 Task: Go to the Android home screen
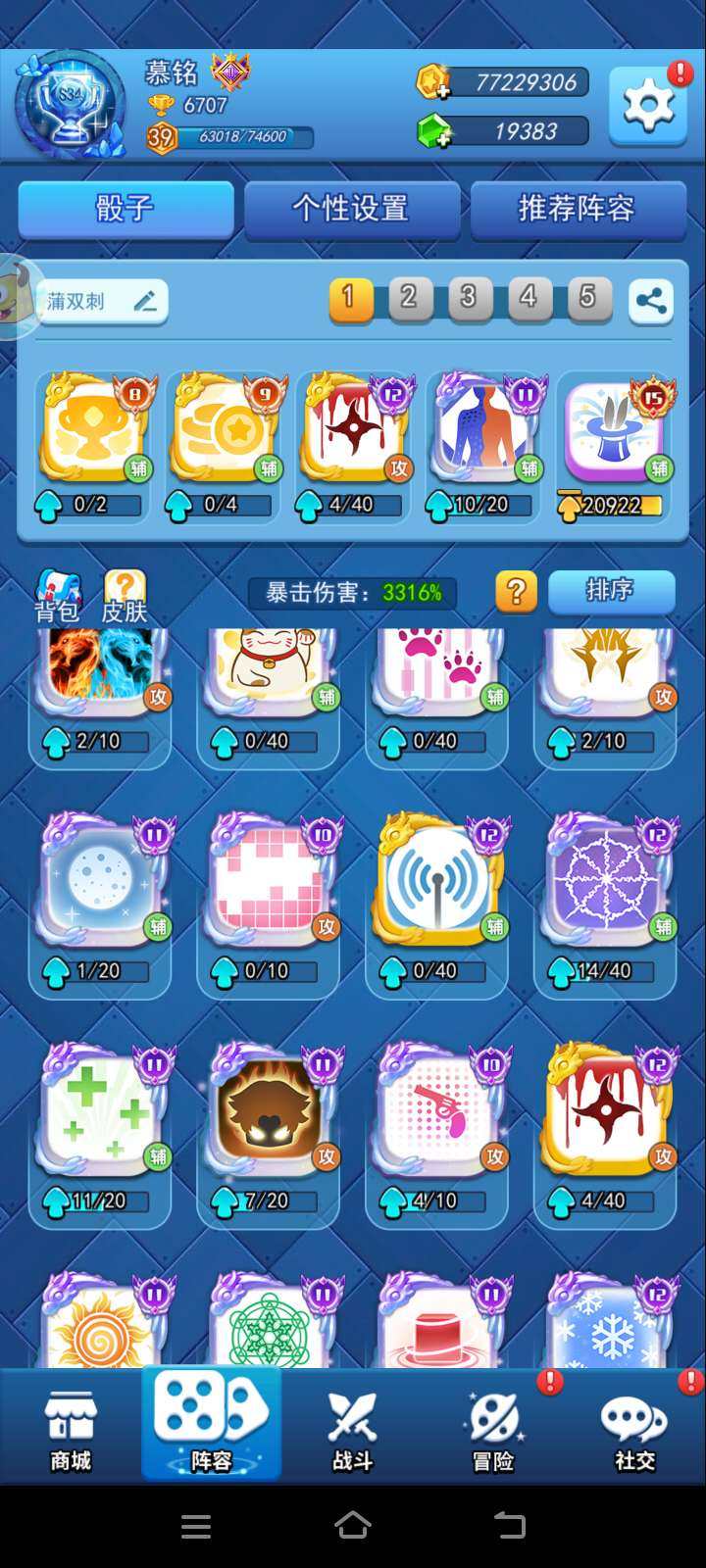point(353,1525)
